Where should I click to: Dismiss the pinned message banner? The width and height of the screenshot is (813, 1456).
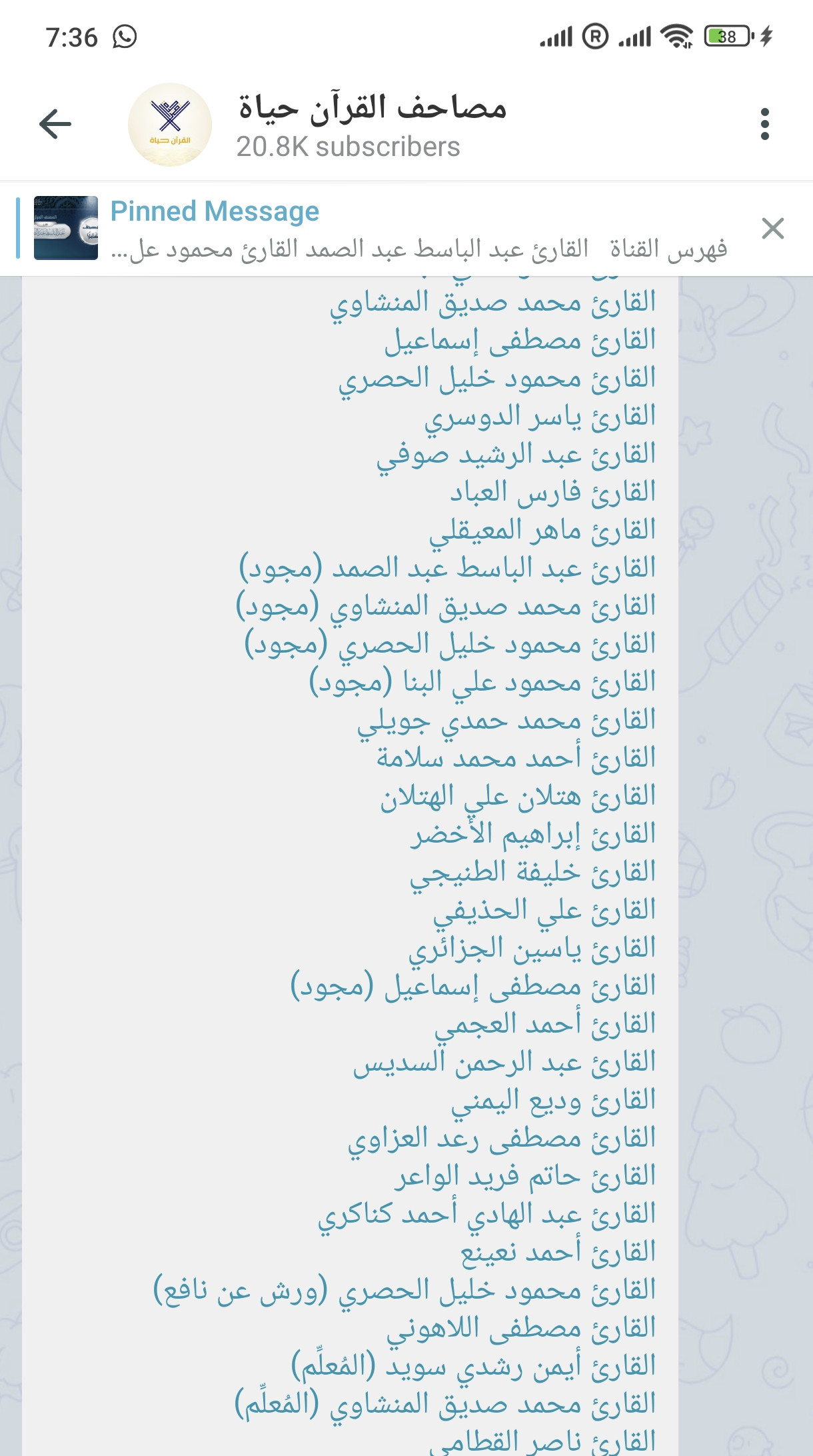pos(772,229)
